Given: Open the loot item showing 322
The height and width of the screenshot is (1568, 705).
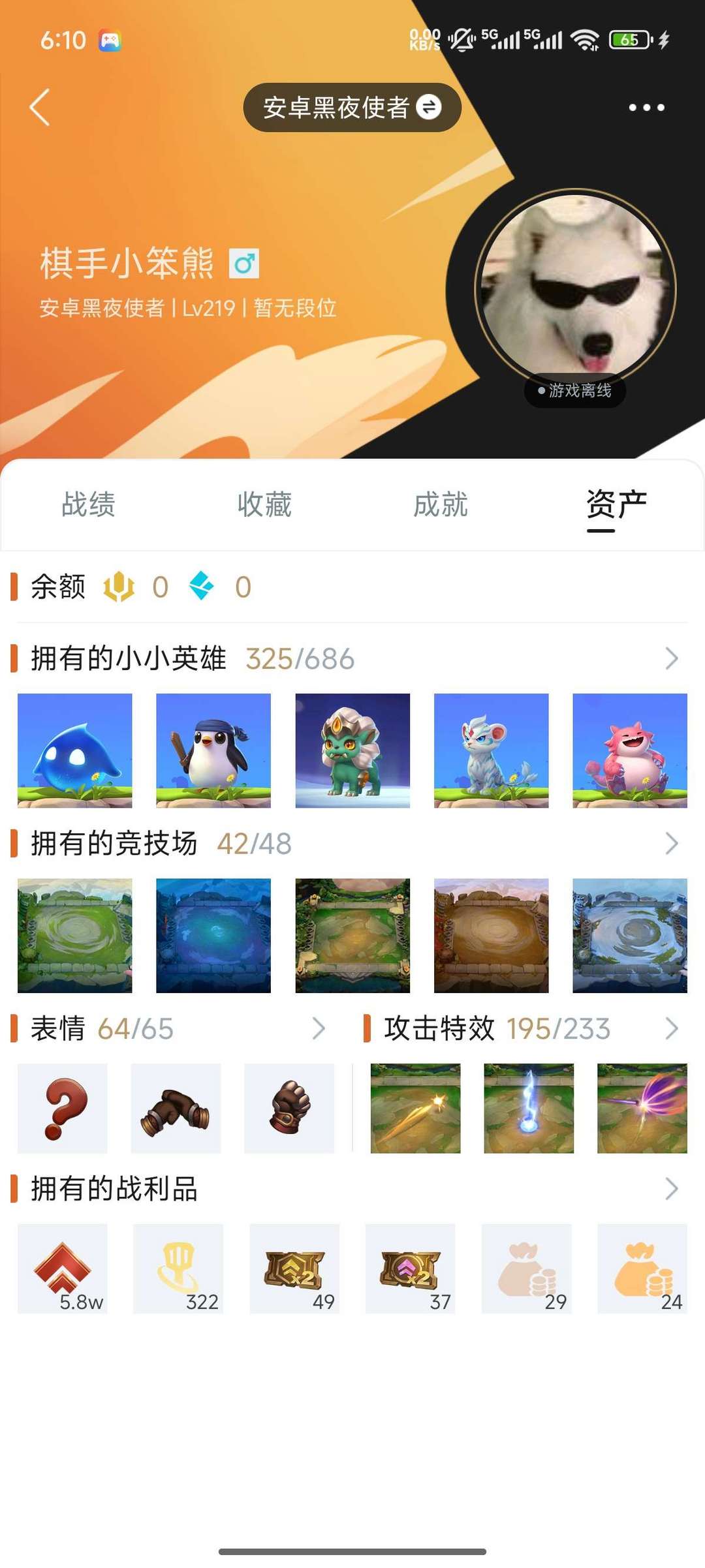Looking at the screenshot, I should click(x=178, y=1268).
